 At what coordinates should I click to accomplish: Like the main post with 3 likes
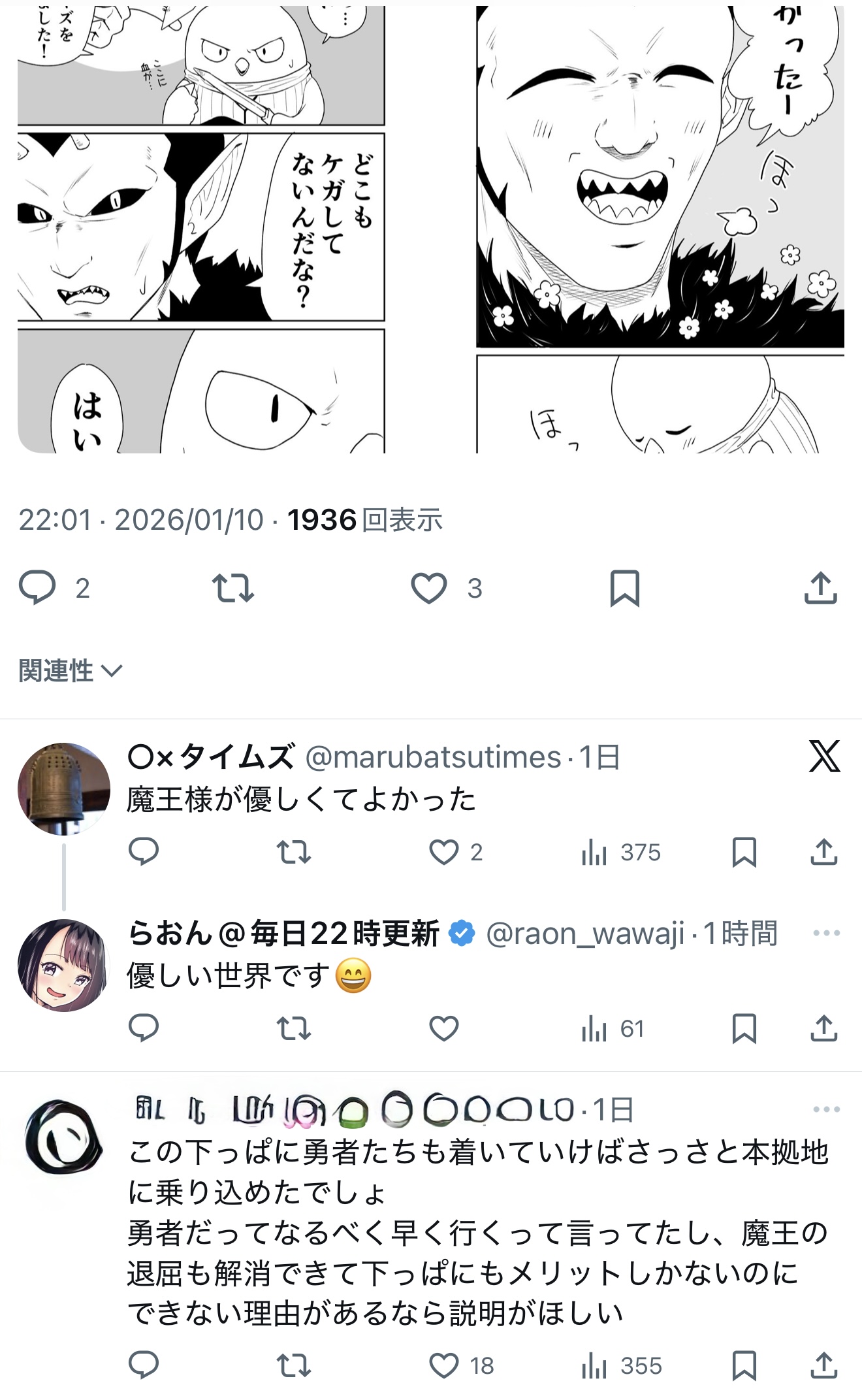(x=429, y=587)
